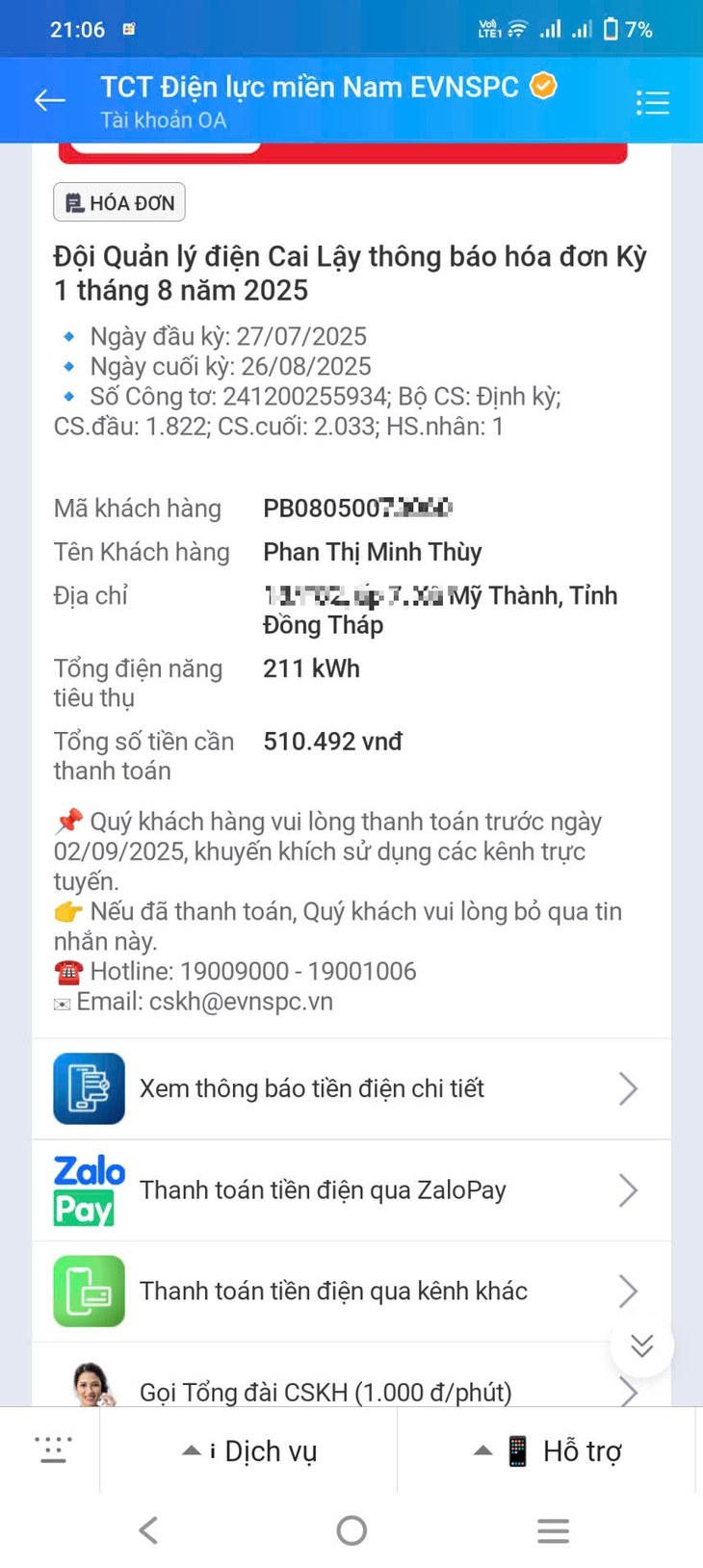Screen dimensions: 703x1568
Task: Expand the Hỗ trợ menu
Action: (x=547, y=1450)
